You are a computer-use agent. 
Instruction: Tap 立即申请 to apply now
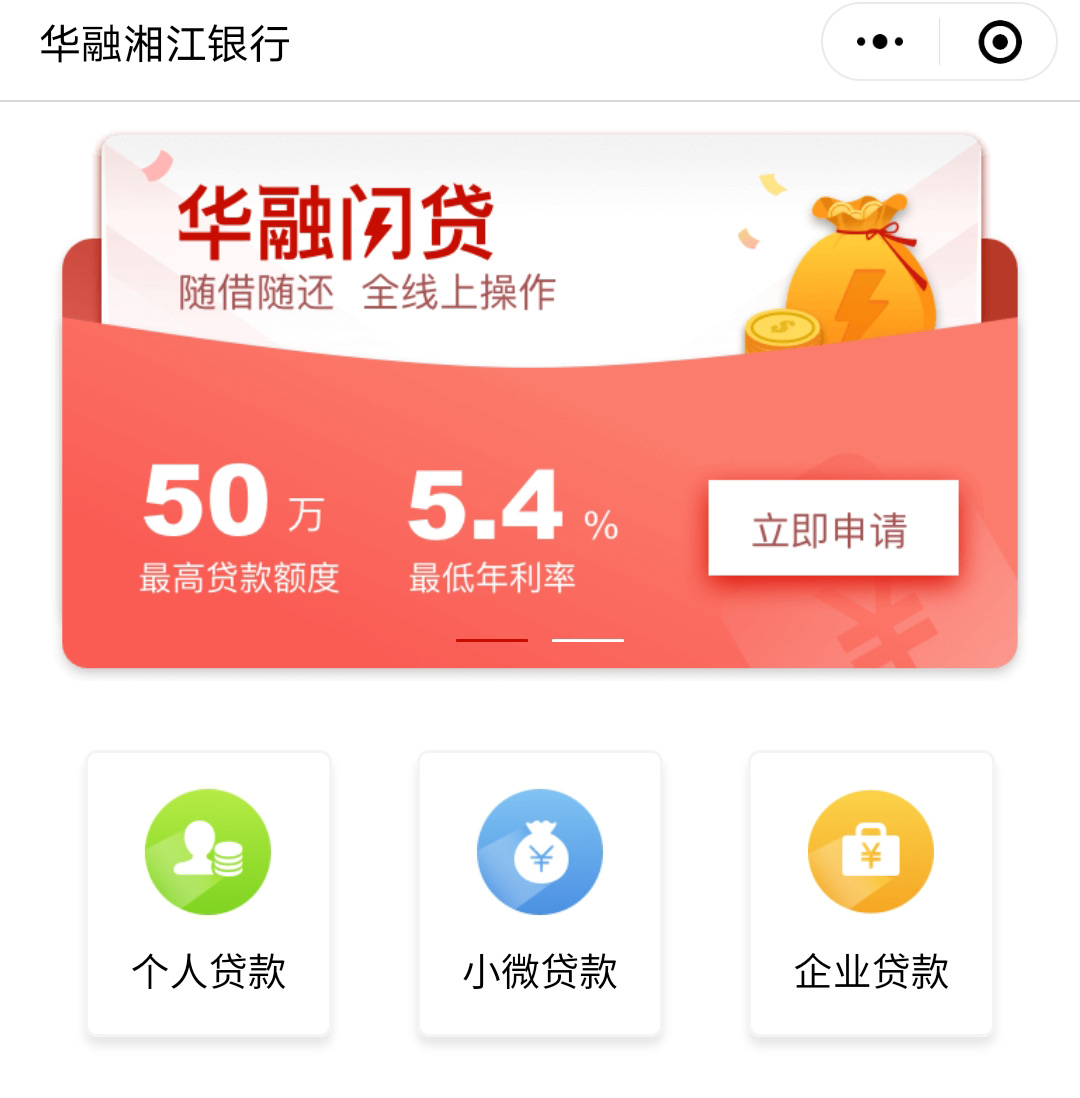(x=833, y=528)
